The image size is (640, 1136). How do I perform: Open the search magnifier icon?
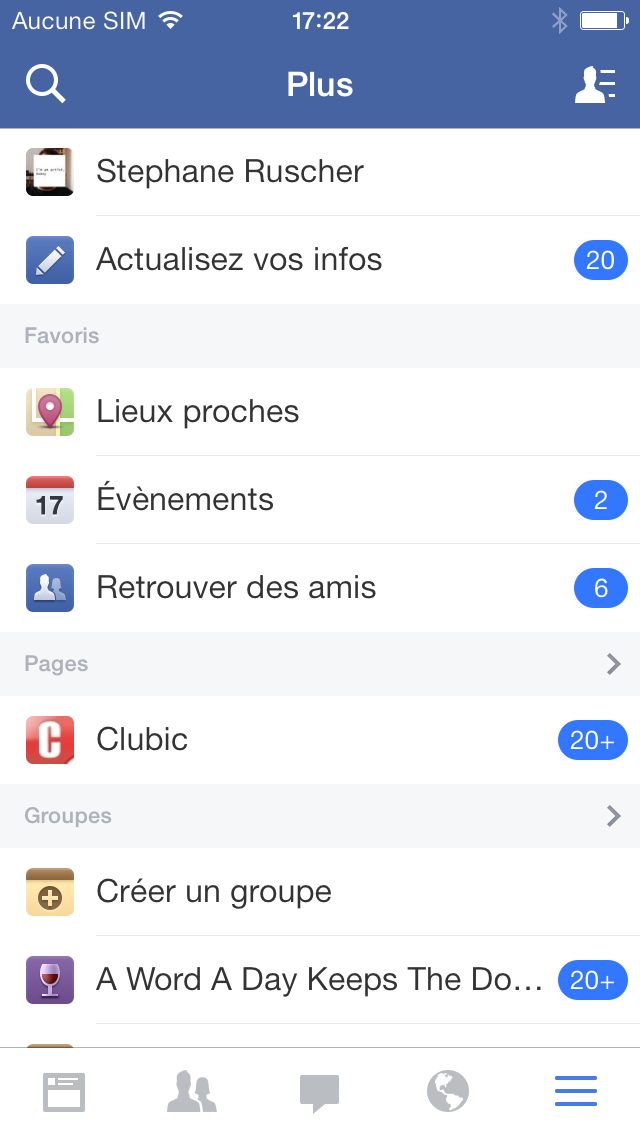click(45, 84)
